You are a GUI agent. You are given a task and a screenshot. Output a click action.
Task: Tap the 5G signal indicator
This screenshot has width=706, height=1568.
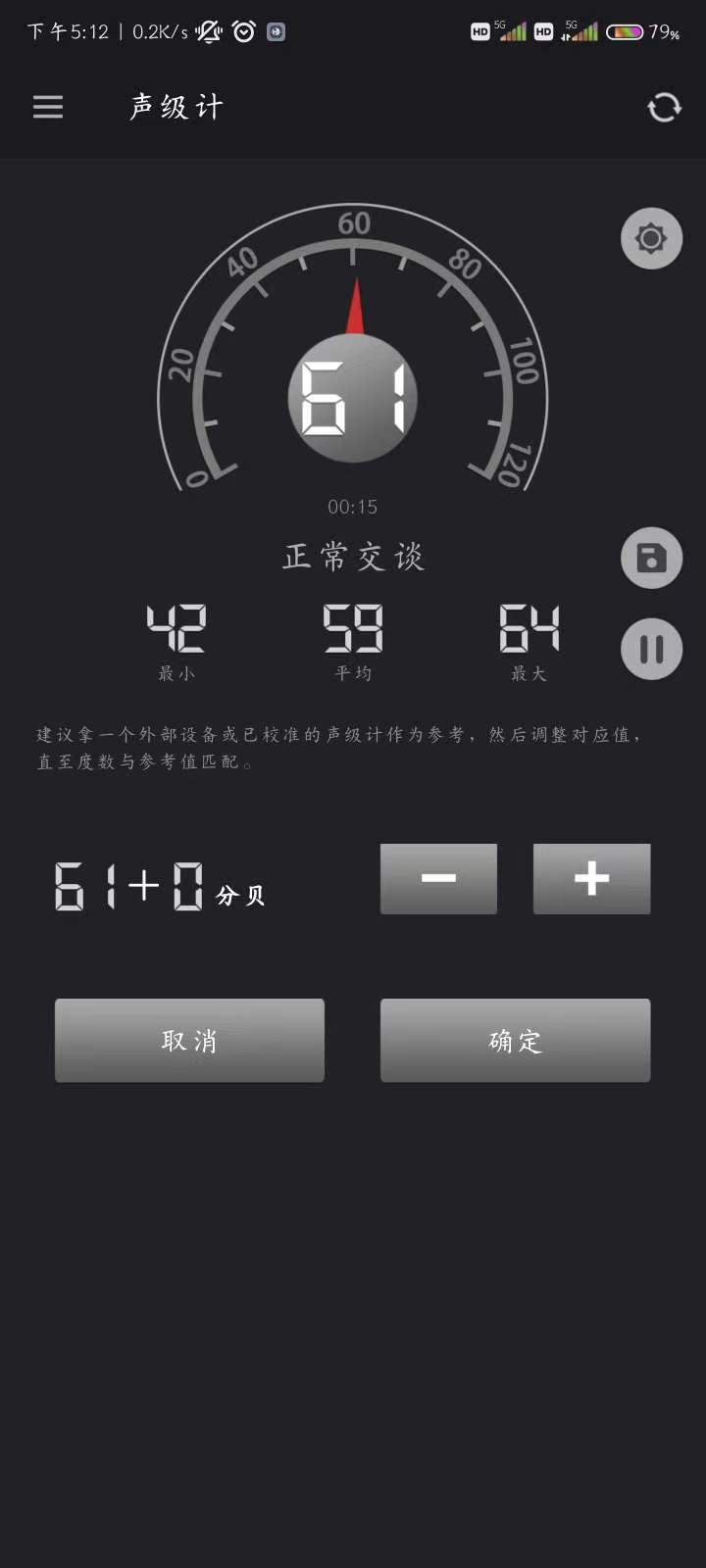tap(512, 30)
